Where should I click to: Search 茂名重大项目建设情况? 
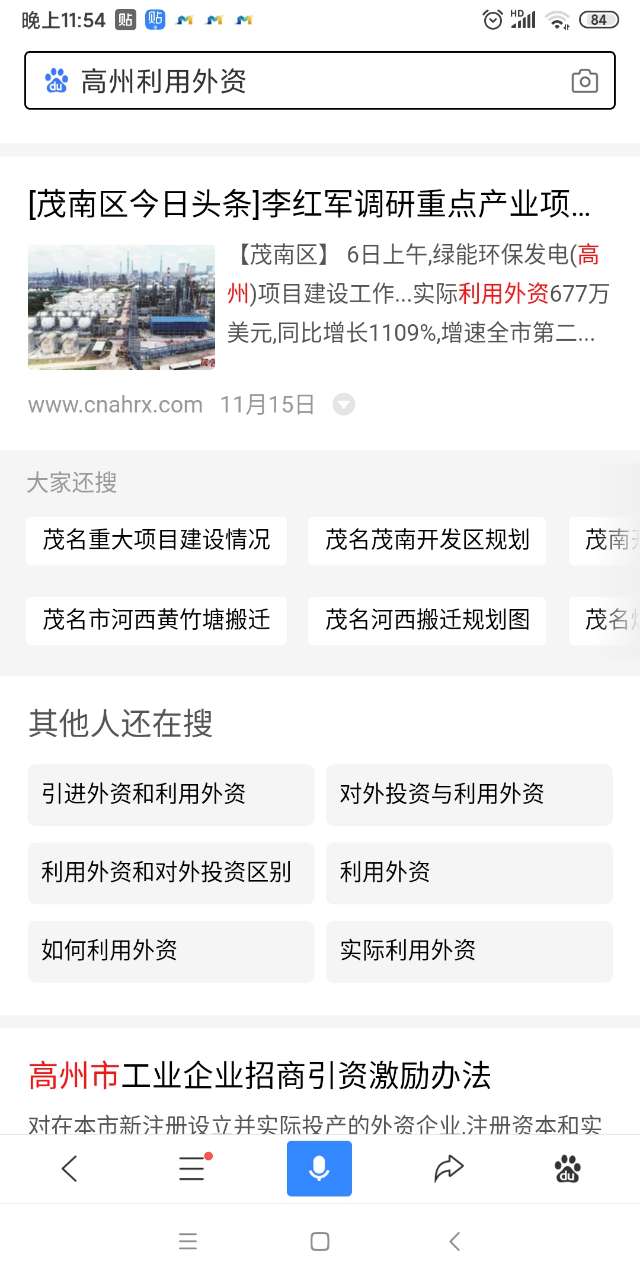(156, 541)
